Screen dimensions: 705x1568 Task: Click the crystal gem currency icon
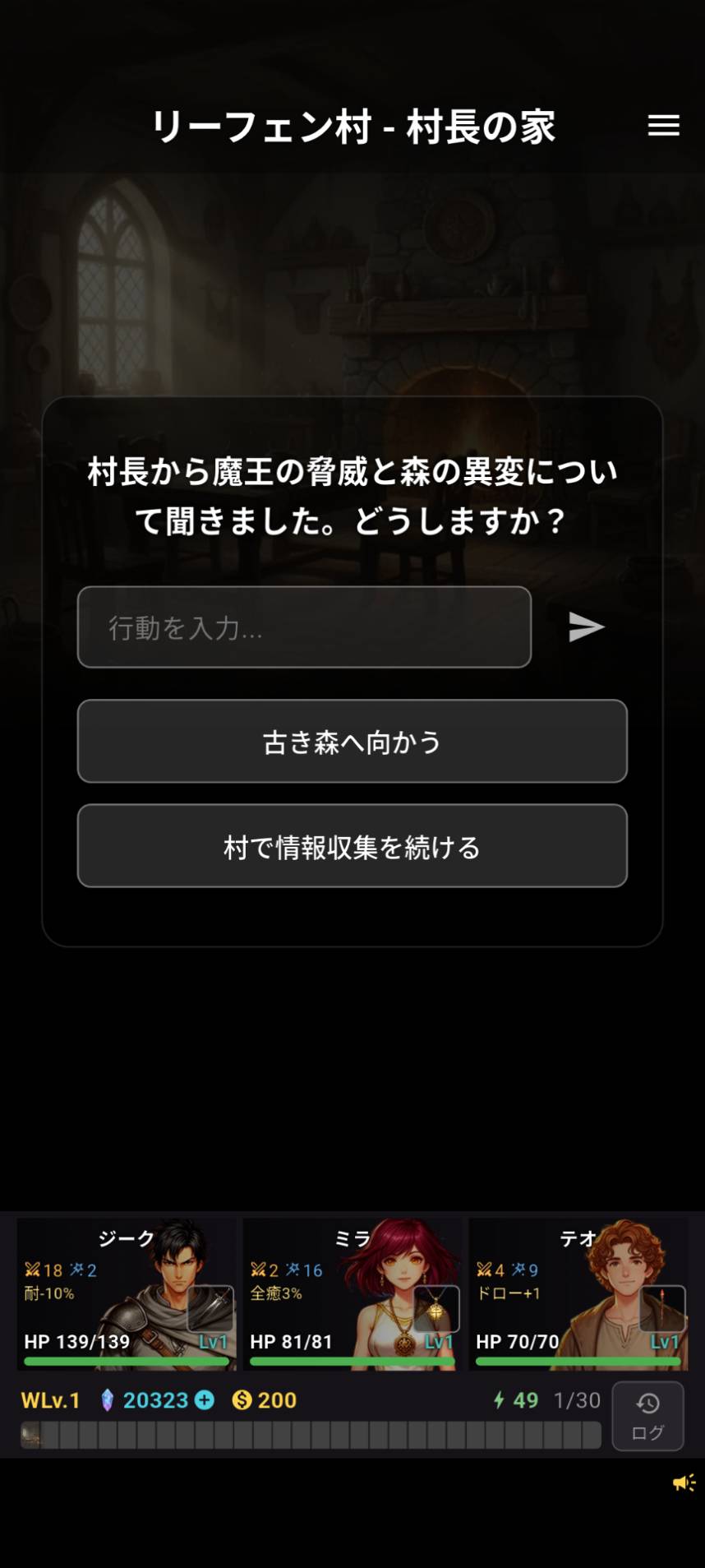coord(108,1400)
